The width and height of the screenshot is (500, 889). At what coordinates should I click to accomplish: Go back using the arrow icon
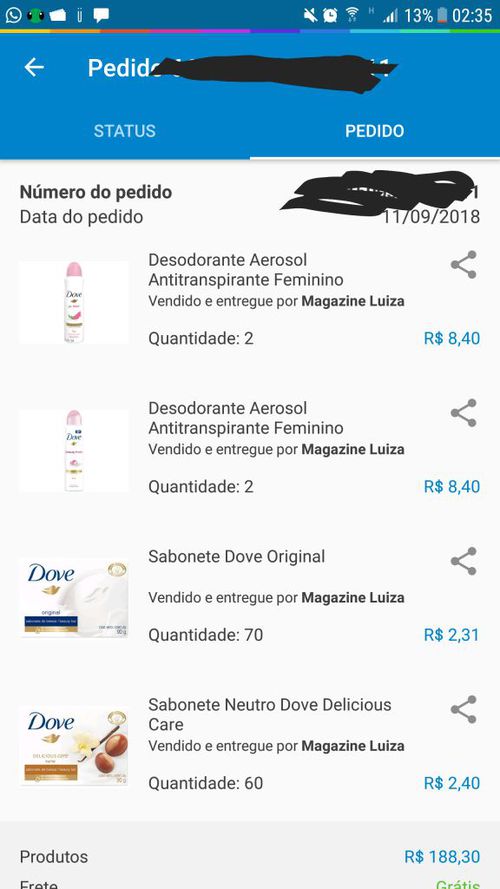coord(34,67)
